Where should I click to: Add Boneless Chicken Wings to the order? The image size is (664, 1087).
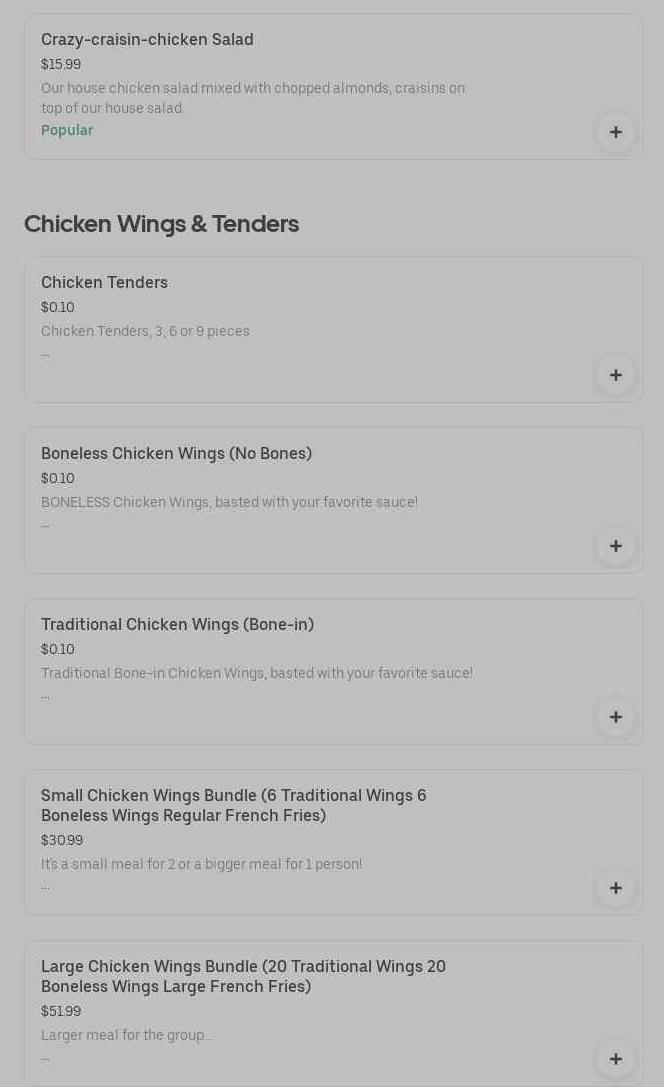pyautogui.click(x=615, y=546)
